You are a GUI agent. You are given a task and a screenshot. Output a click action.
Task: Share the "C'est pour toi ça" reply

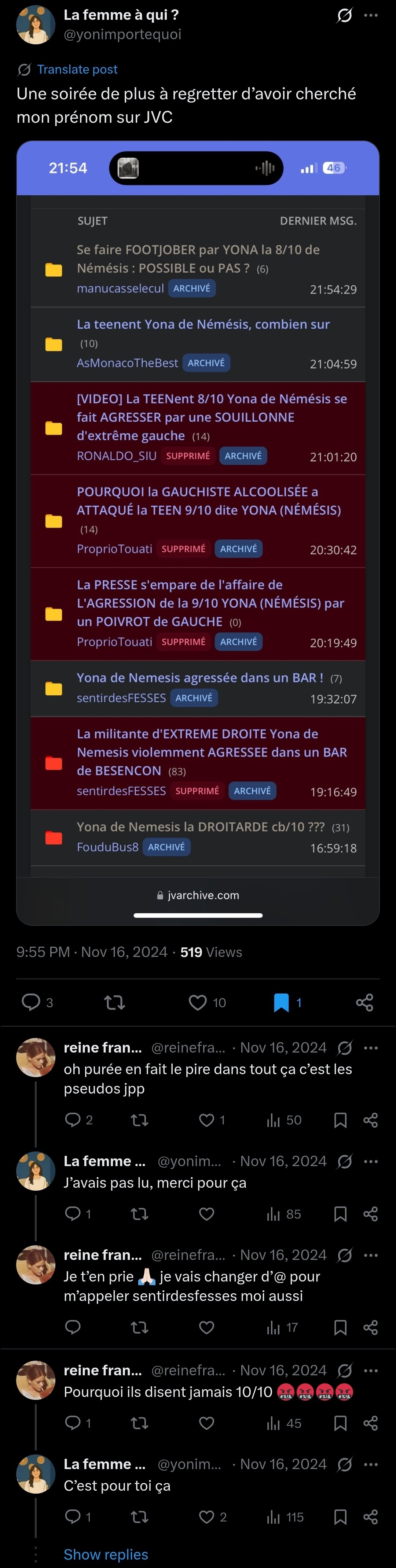(370, 1517)
